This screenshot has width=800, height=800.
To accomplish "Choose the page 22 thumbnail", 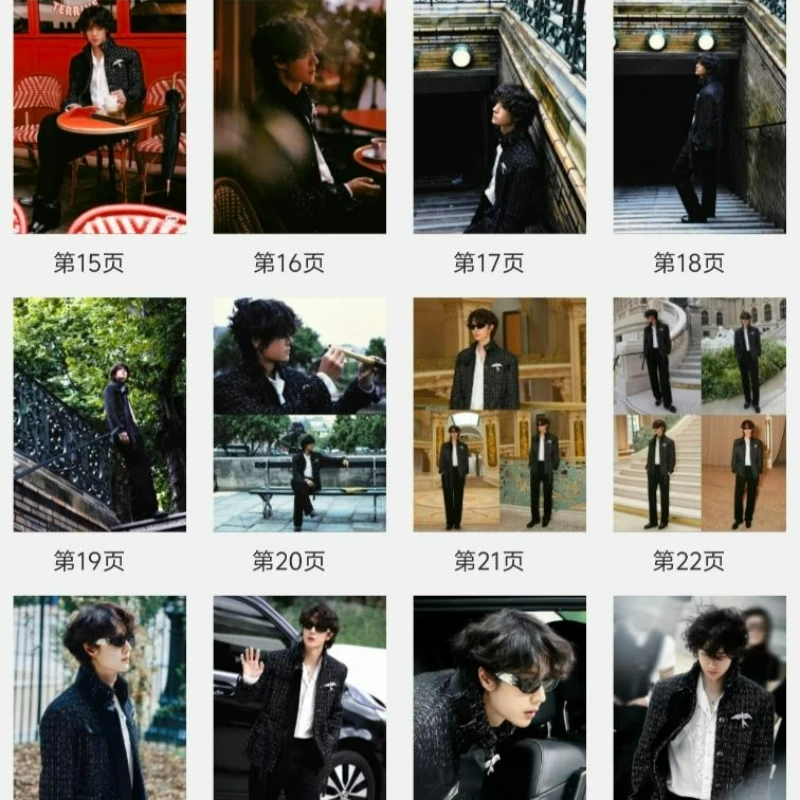I will pyautogui.click(x=699, y=414).
